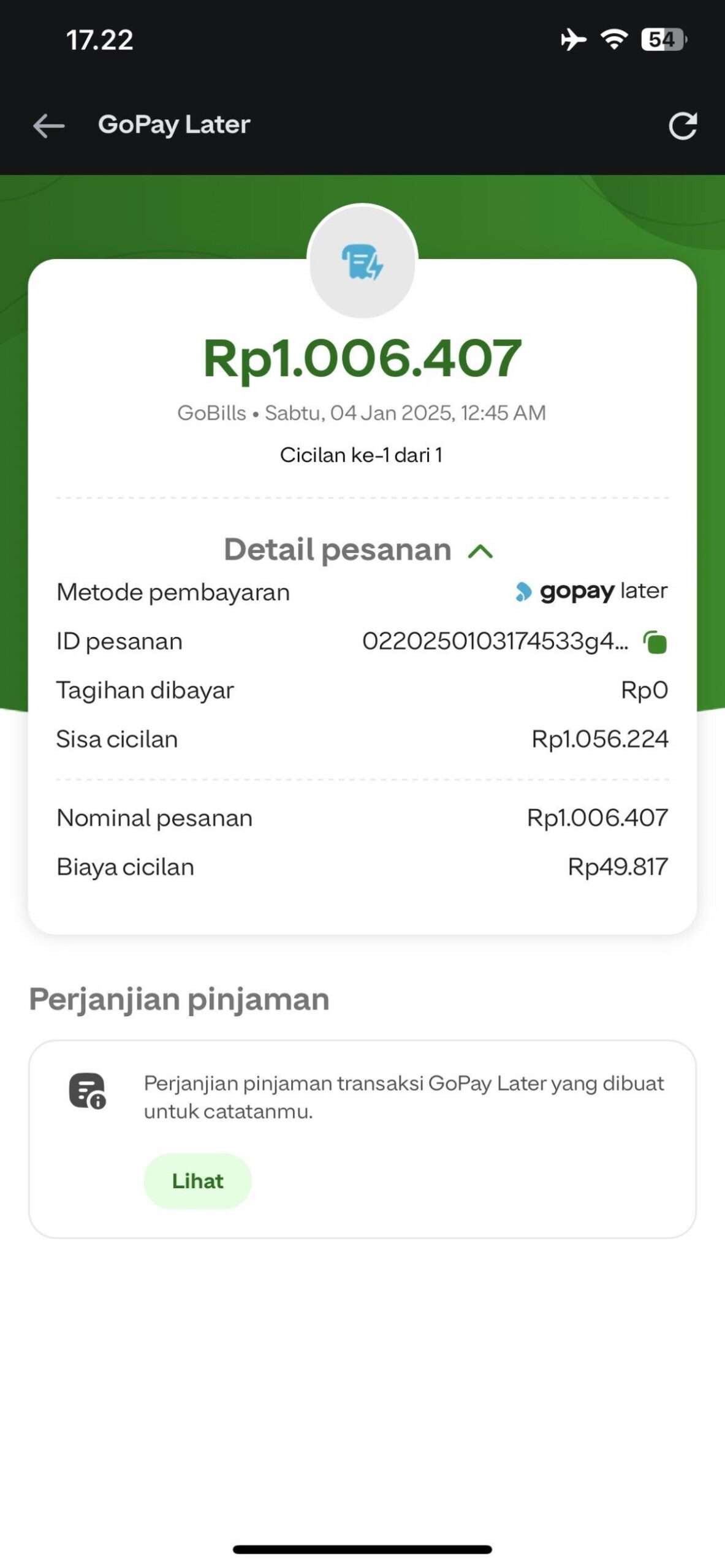Collapse the Detail pesanan section

(x=480, y=551)
